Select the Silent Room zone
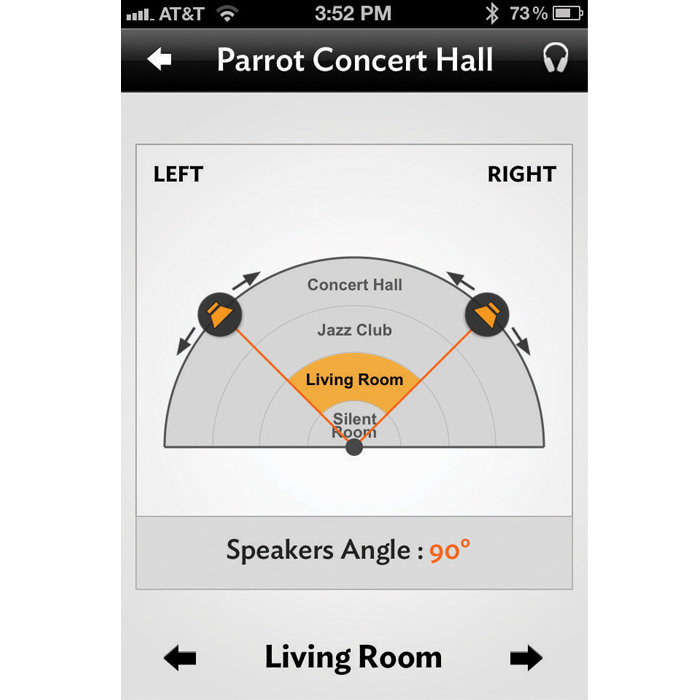 [x=354, y=424]
